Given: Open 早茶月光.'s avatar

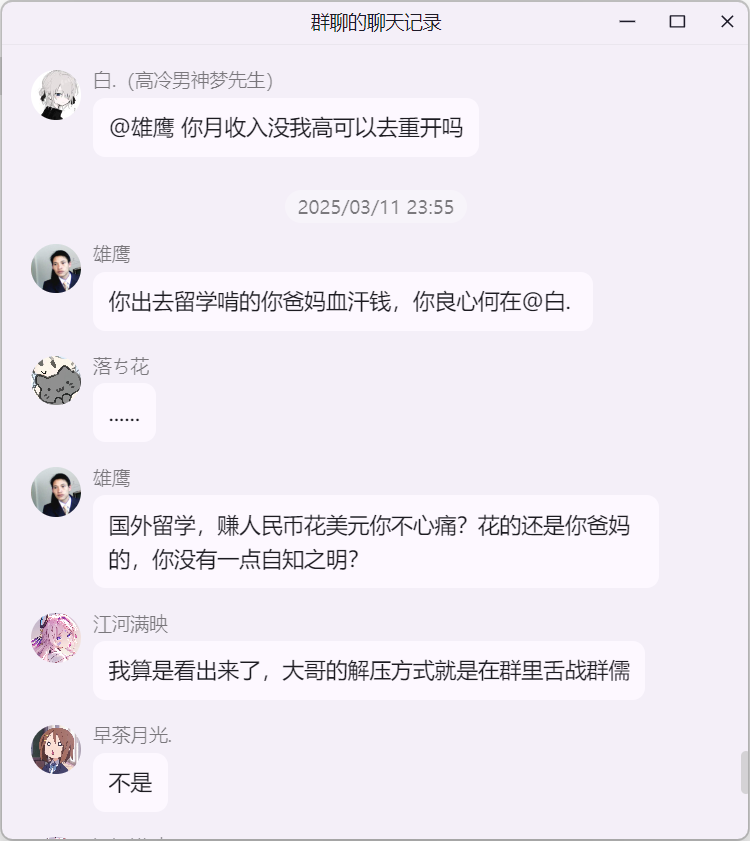Looking at the screenshot, I should click(56, 750).
